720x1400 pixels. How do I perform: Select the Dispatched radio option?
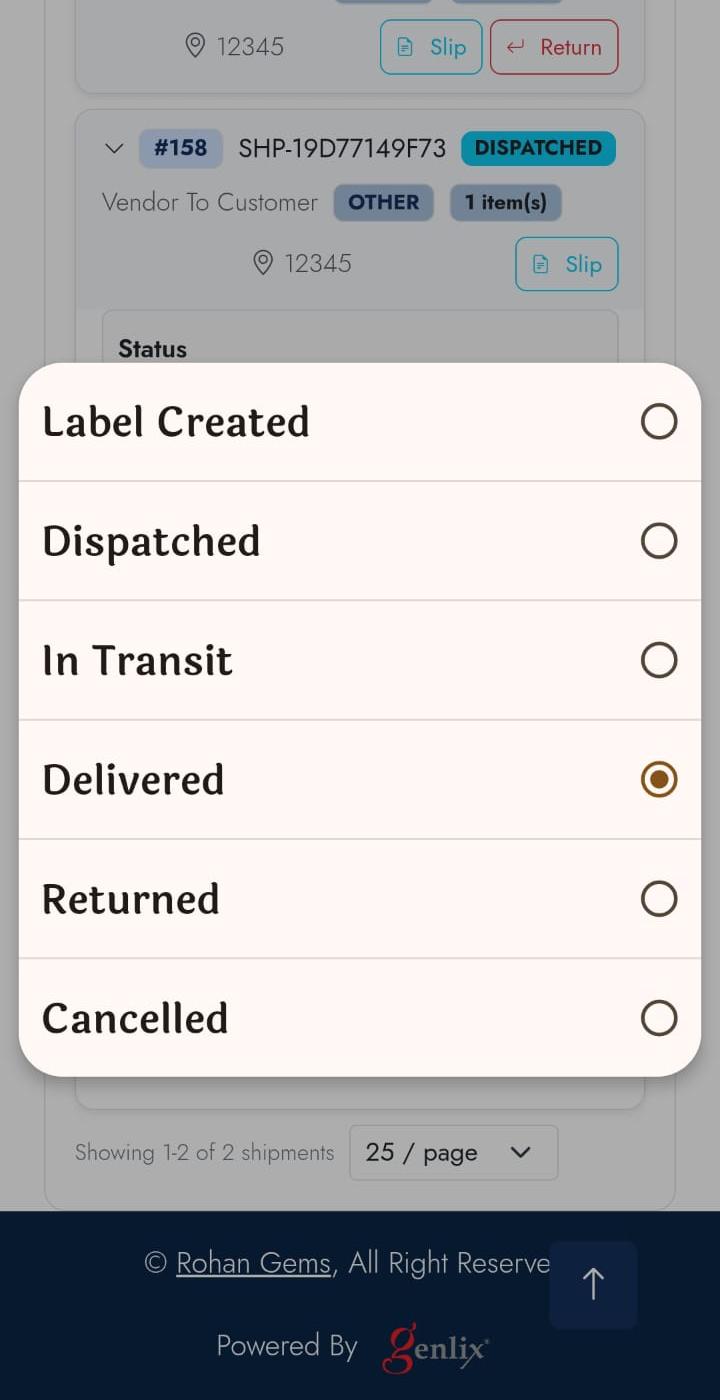[x=659, y=540]
